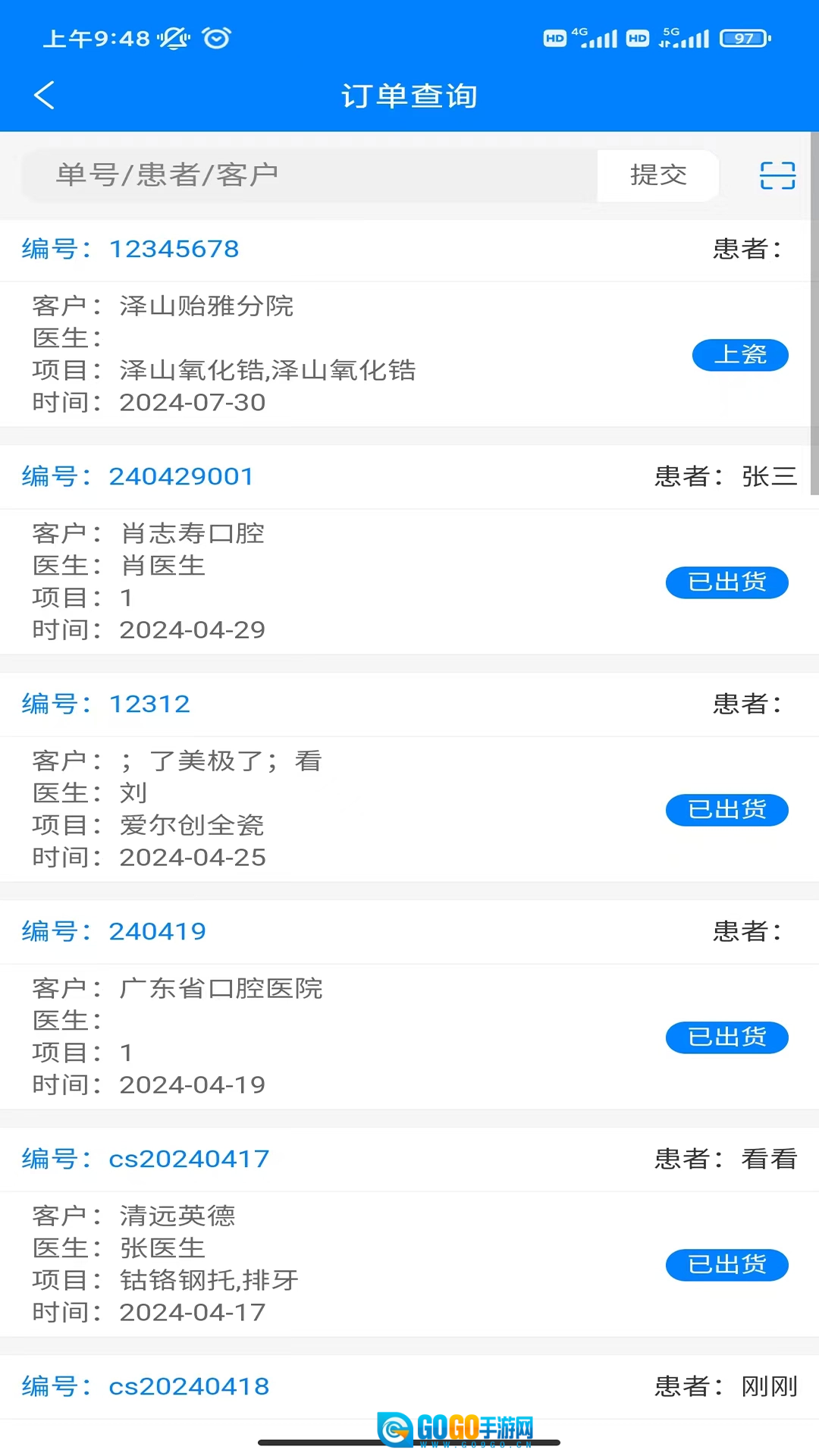View order 240429001 for patient 张三
This screenshot has width=819, height=1456.
tap(180, 476)
